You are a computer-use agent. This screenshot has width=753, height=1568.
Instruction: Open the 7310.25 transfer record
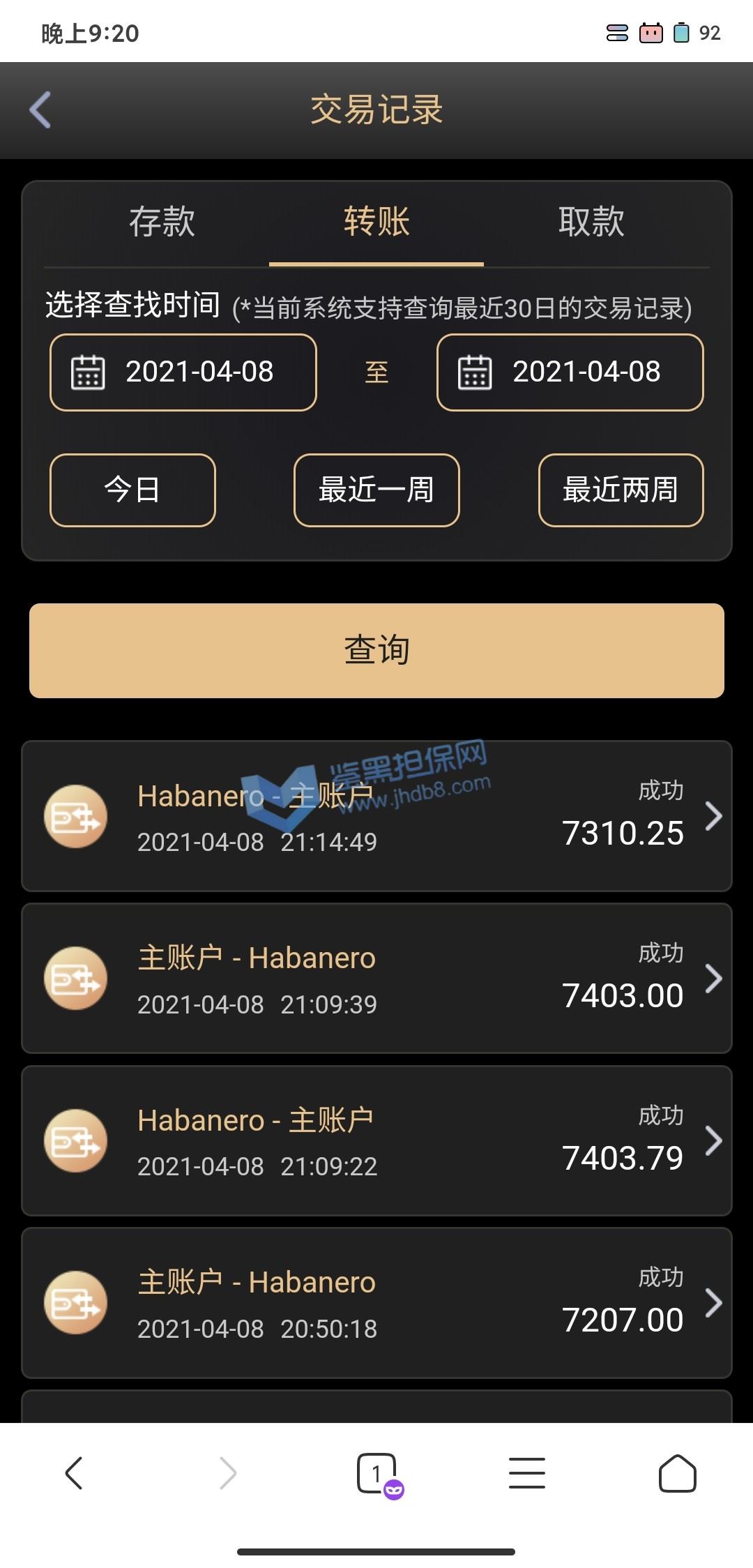[x=376, y=816]
